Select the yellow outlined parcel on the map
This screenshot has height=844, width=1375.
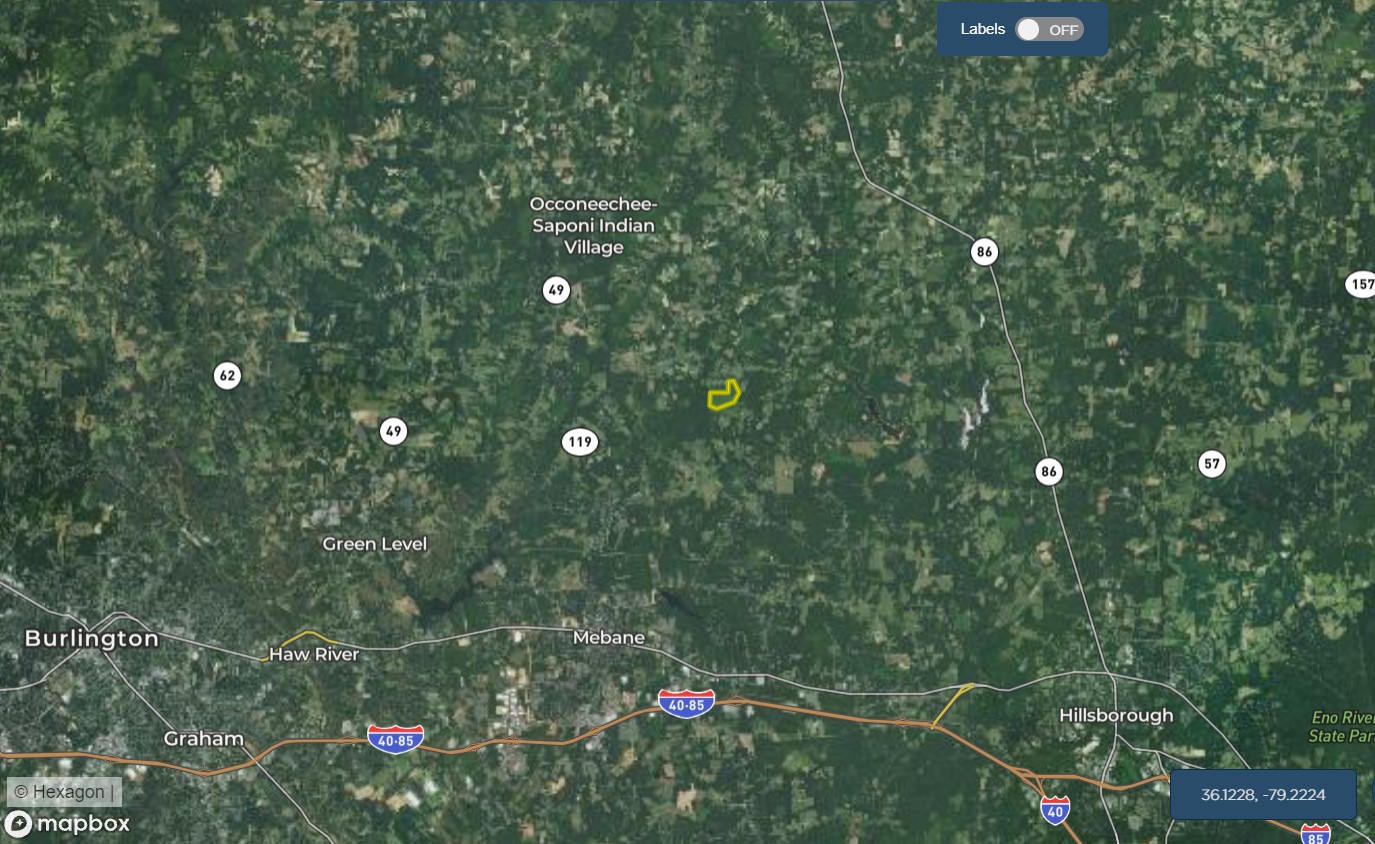coord(723,396)
